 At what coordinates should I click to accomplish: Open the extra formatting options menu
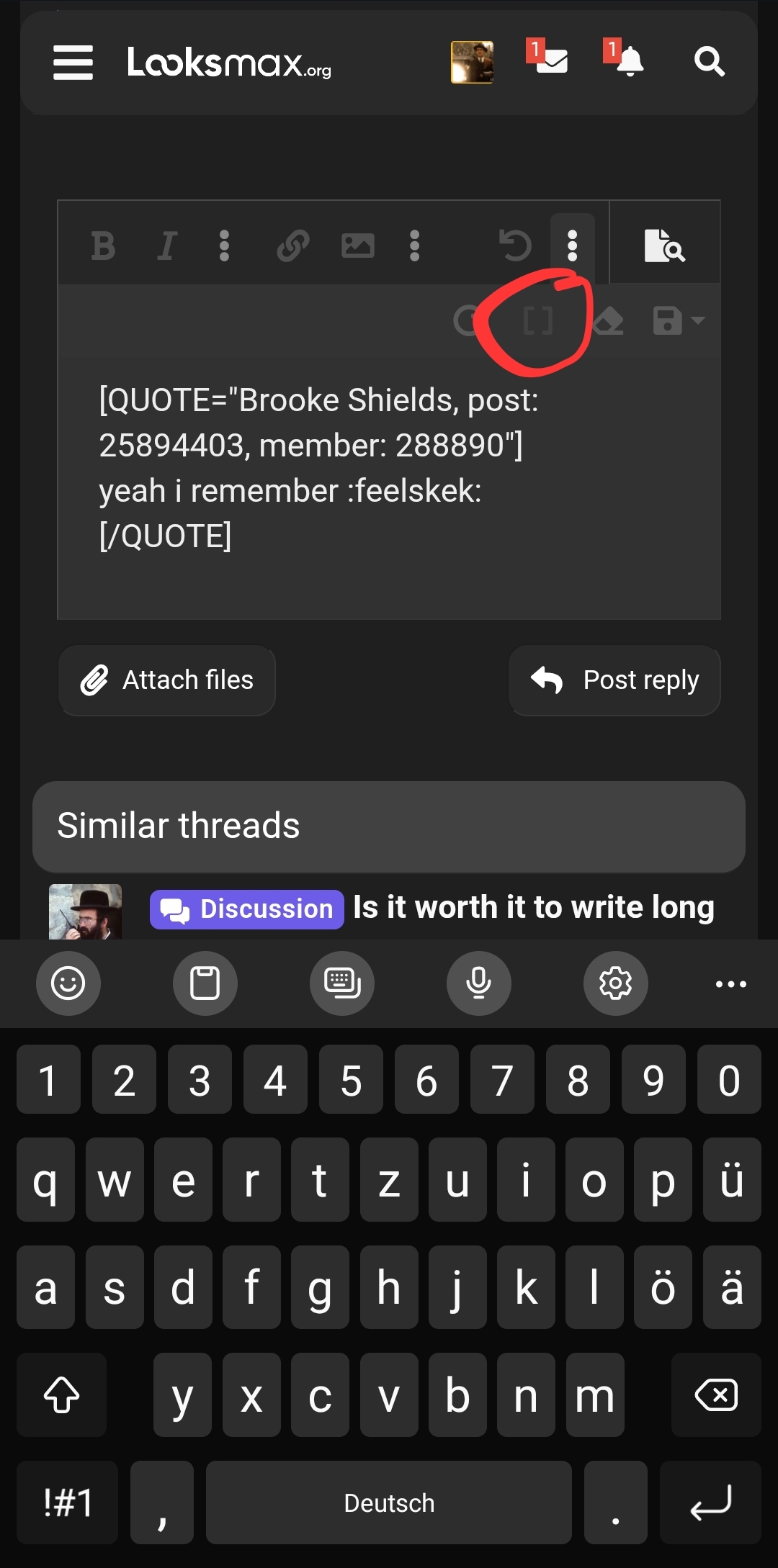click(224, 247)
